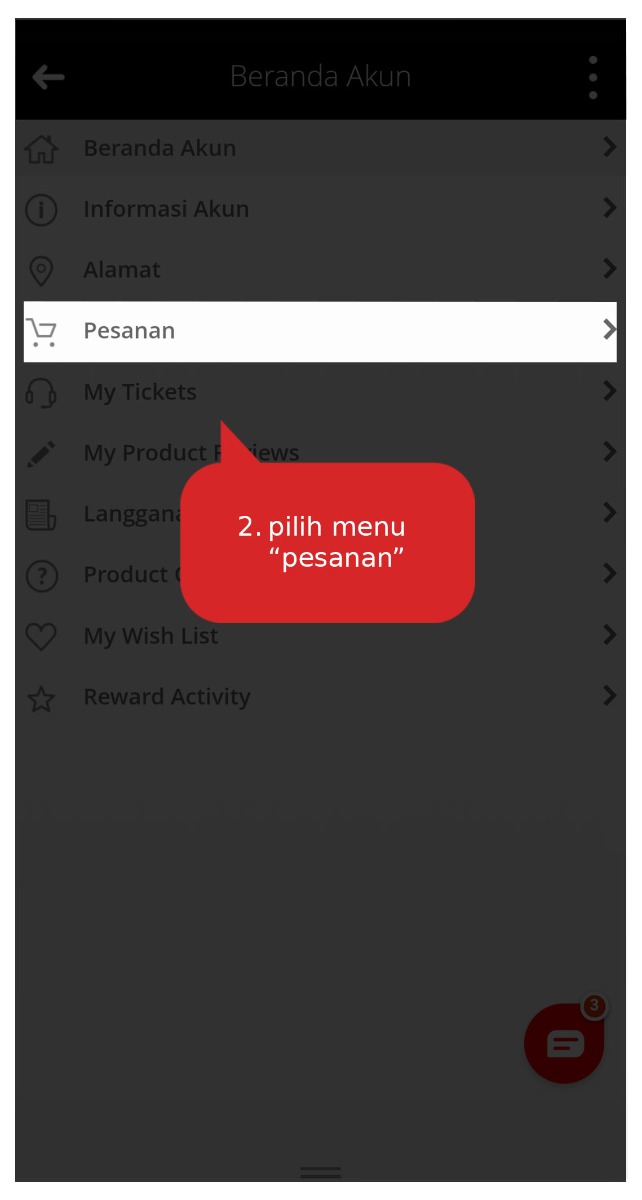The width and height of the screenshot is (642, 1200).
Task: View My Product Reviews
Action: coord(150,453)
